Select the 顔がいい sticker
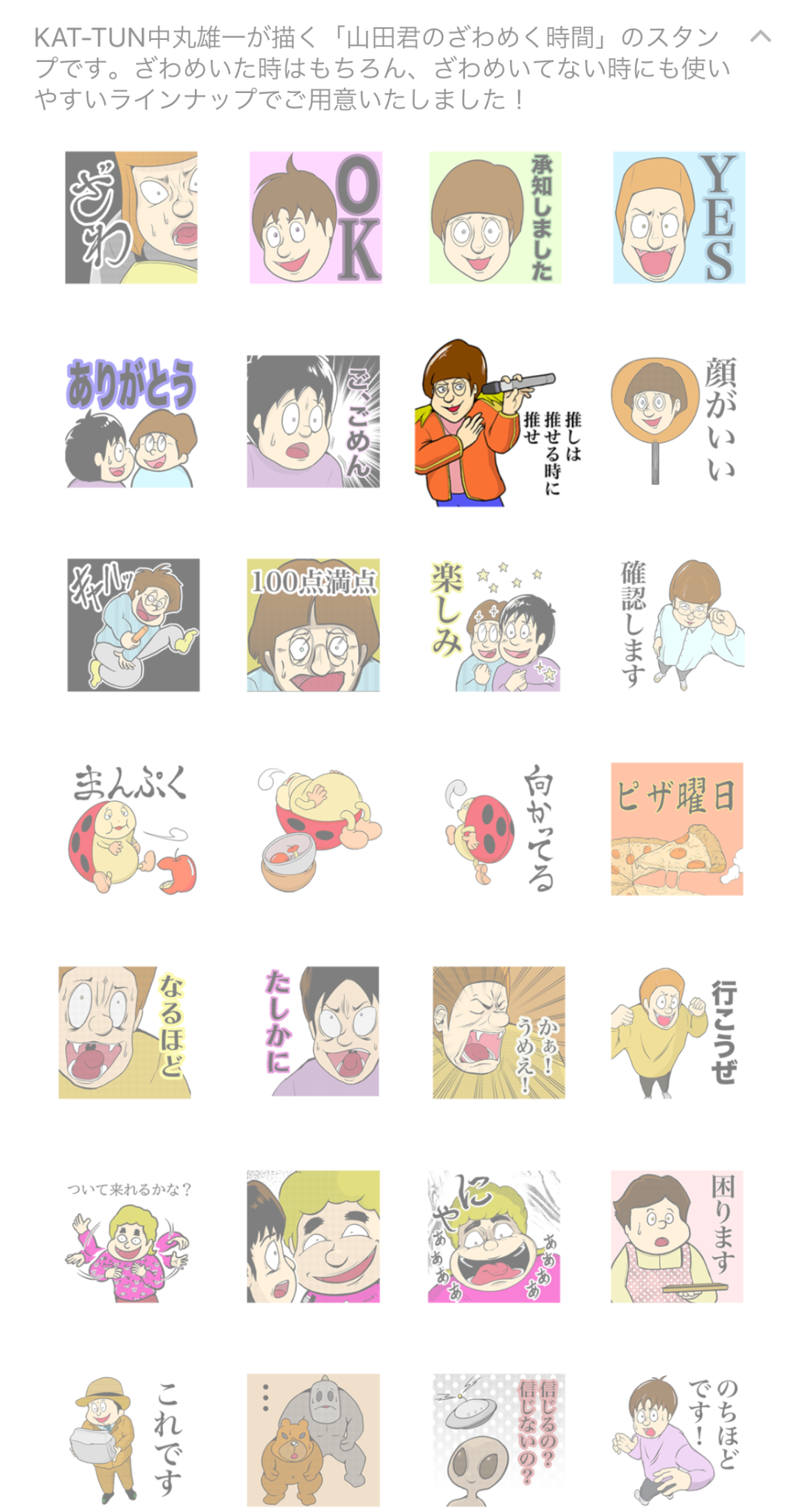The image size is (809, 1512). pyautogui.click(x=675, y=421)
